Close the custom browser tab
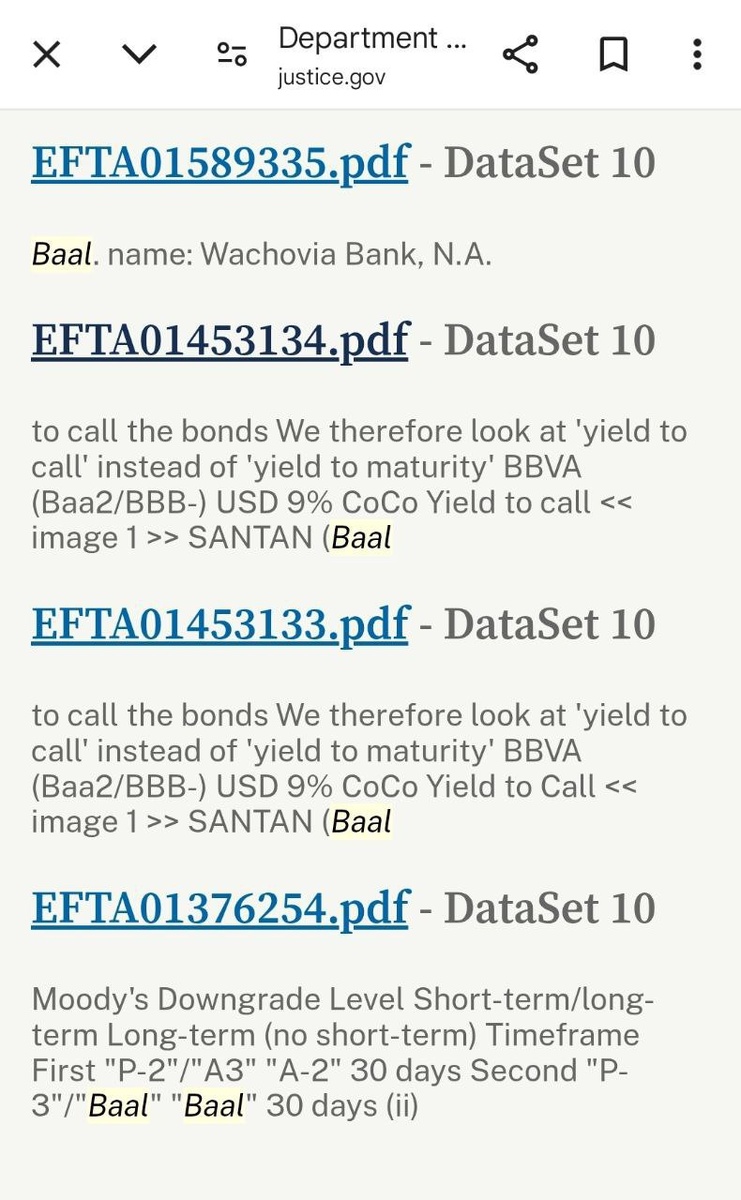 pyautogui.click(x=47, y=54)
